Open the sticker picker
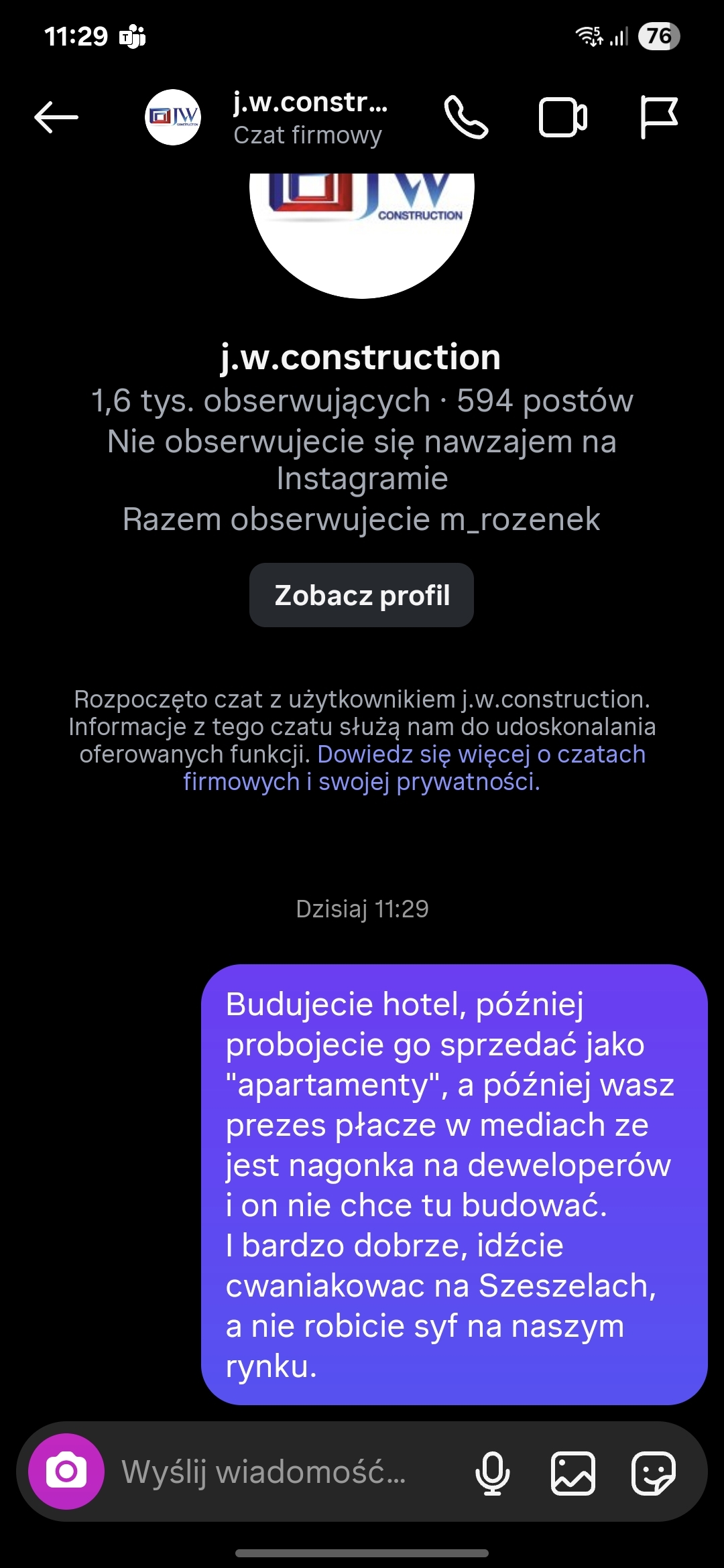This screenshot has width=724, height=1568. coord(653,1472)
